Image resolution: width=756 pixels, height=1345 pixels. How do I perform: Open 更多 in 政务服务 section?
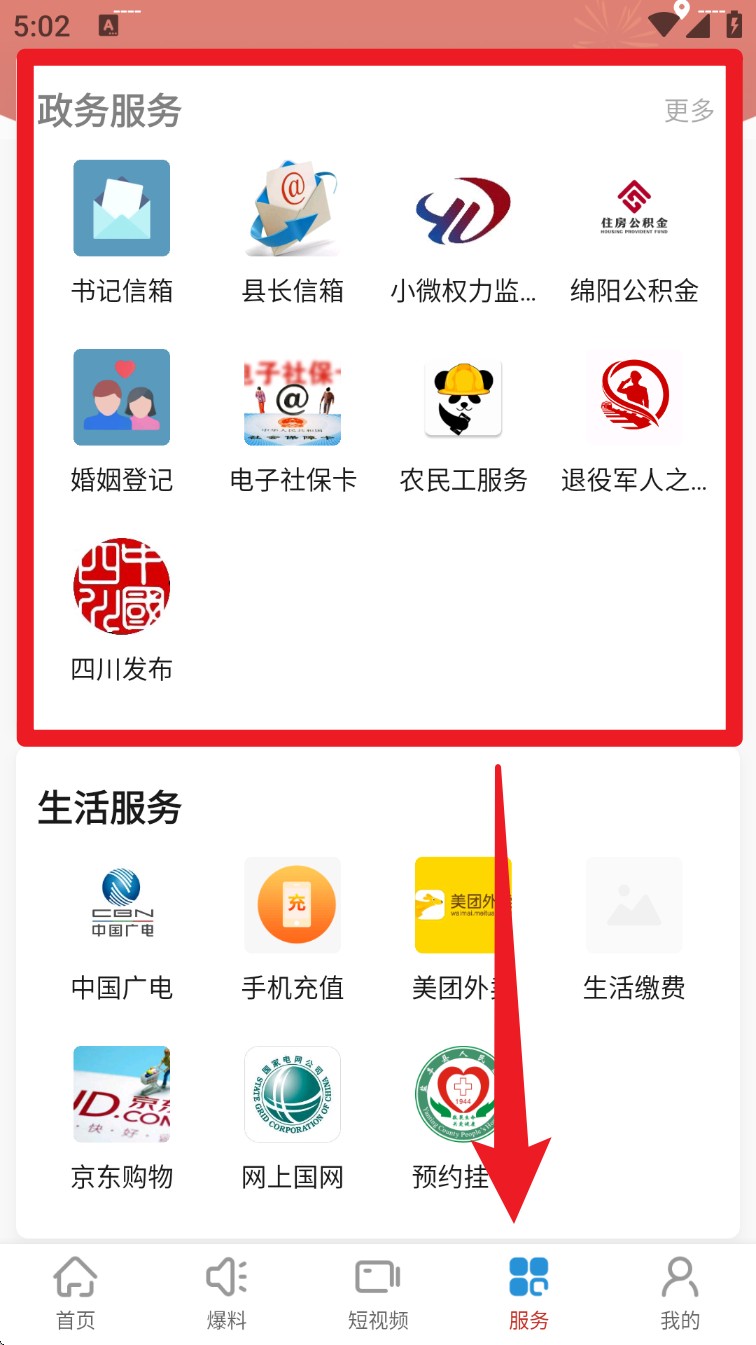[x=689, y=110]
